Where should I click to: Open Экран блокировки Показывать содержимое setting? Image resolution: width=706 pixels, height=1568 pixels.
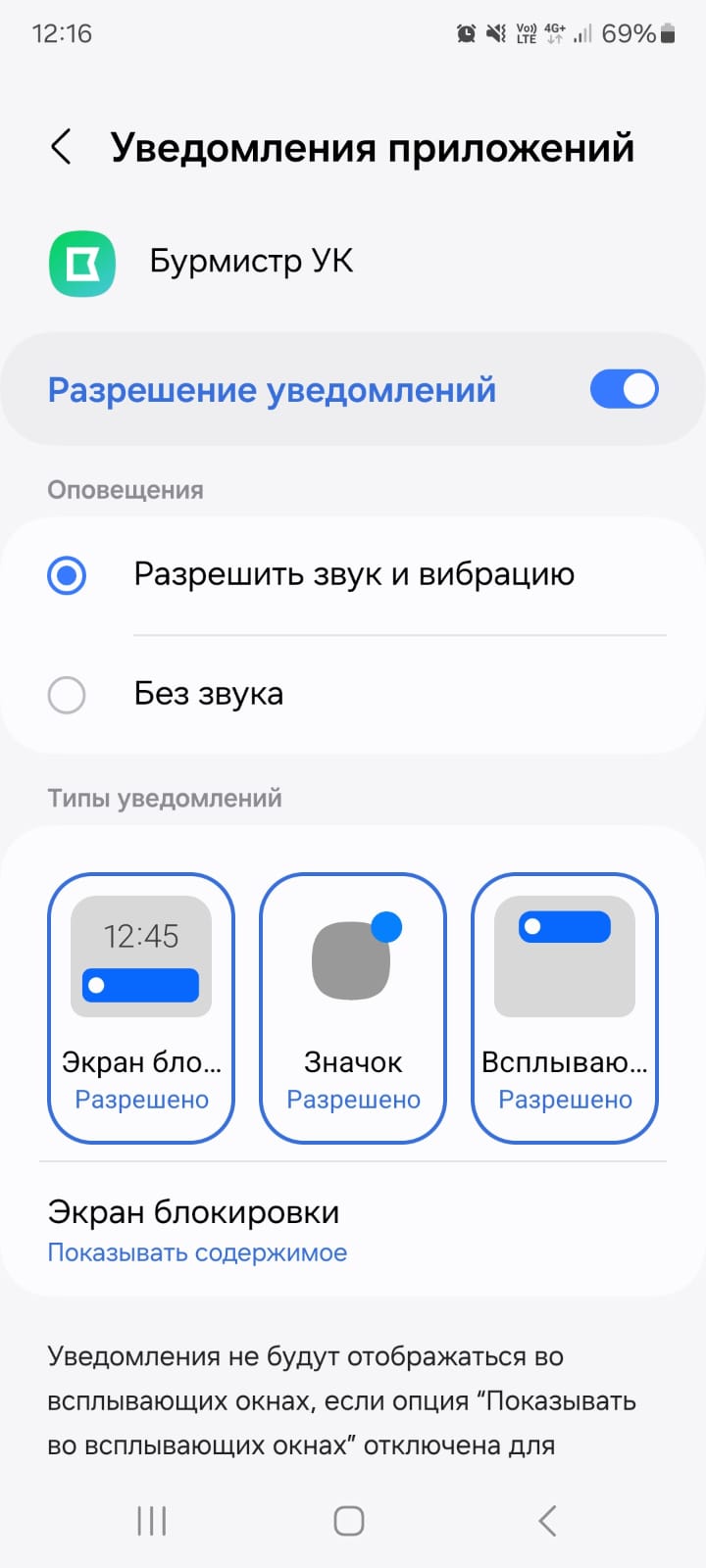(x=196, y=1231)
